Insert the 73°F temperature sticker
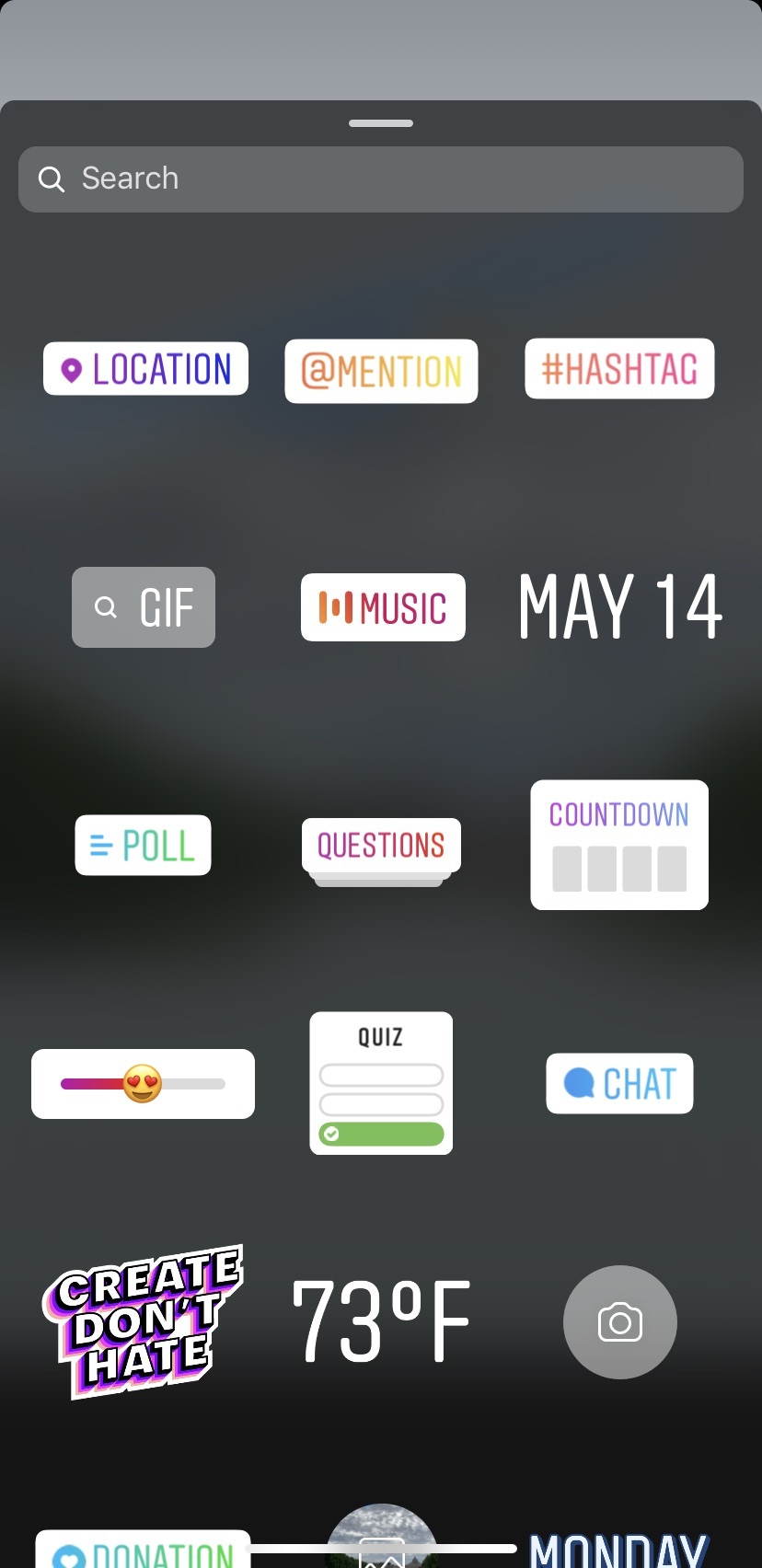762x1568 pixels. (x=381, y=1321)
